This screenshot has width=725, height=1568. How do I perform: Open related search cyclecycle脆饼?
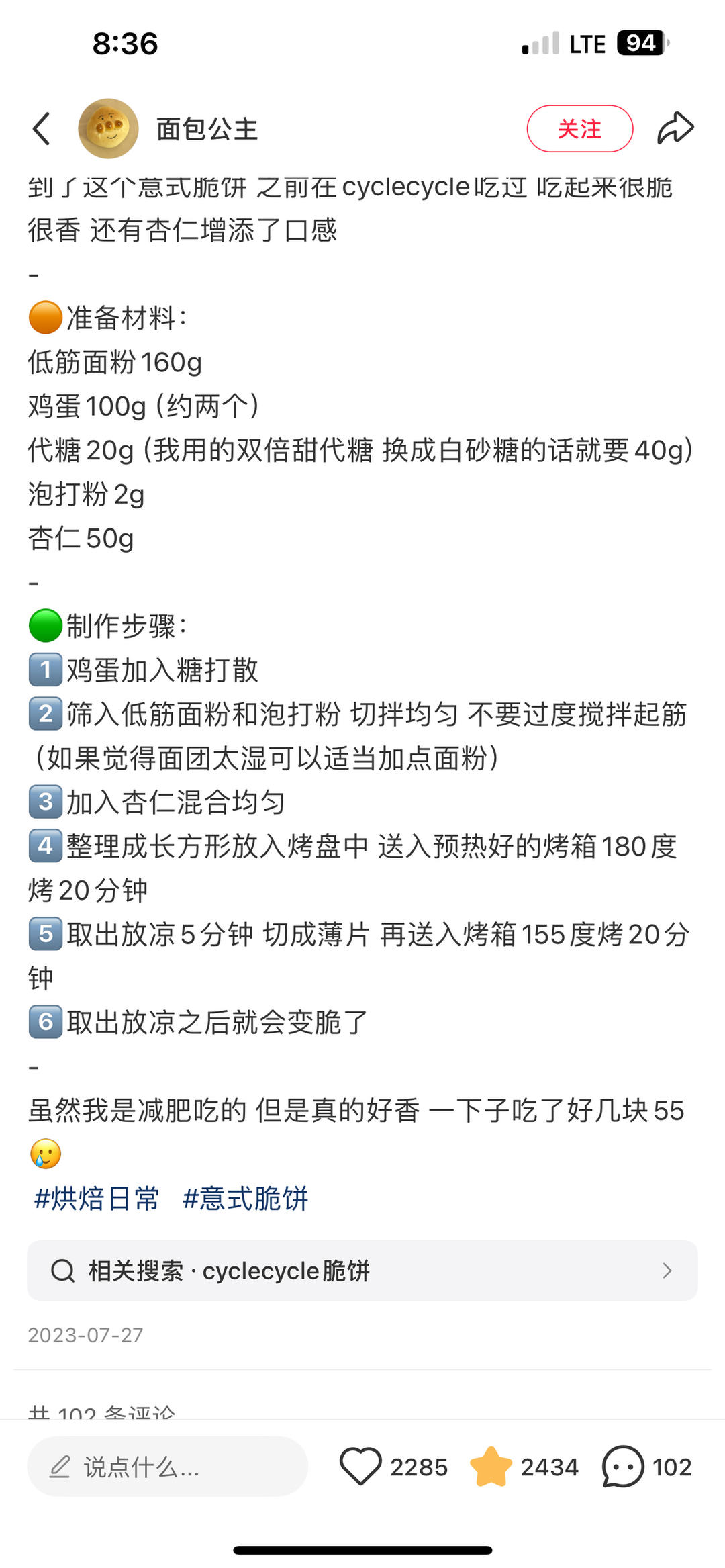point(362,1271)
